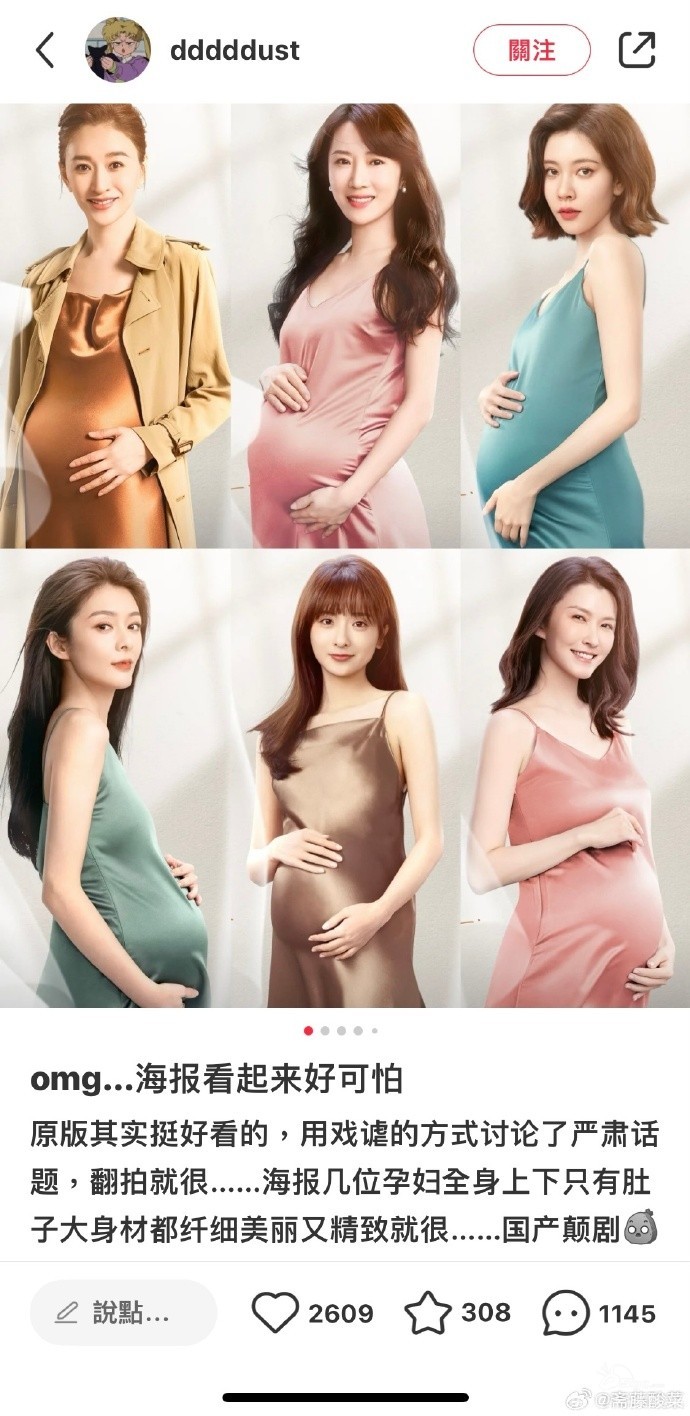Like this post with the heart
690x1416 pixels.
click(x=275, y=1312)
